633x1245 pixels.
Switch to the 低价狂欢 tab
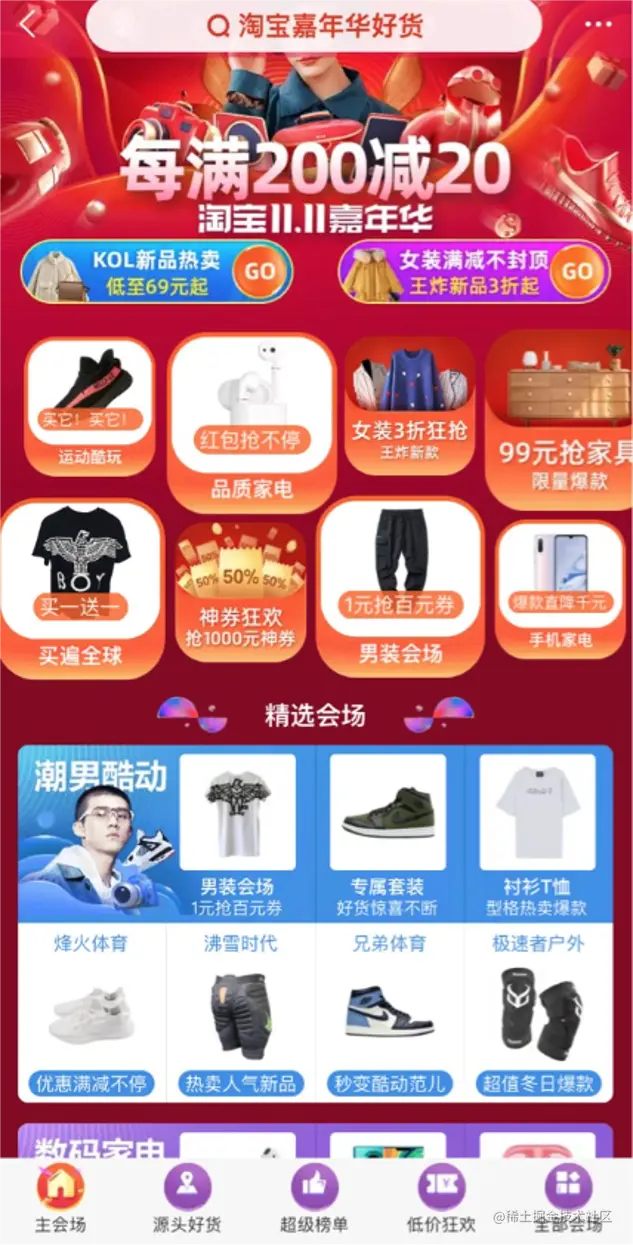tap(441, 1198)
